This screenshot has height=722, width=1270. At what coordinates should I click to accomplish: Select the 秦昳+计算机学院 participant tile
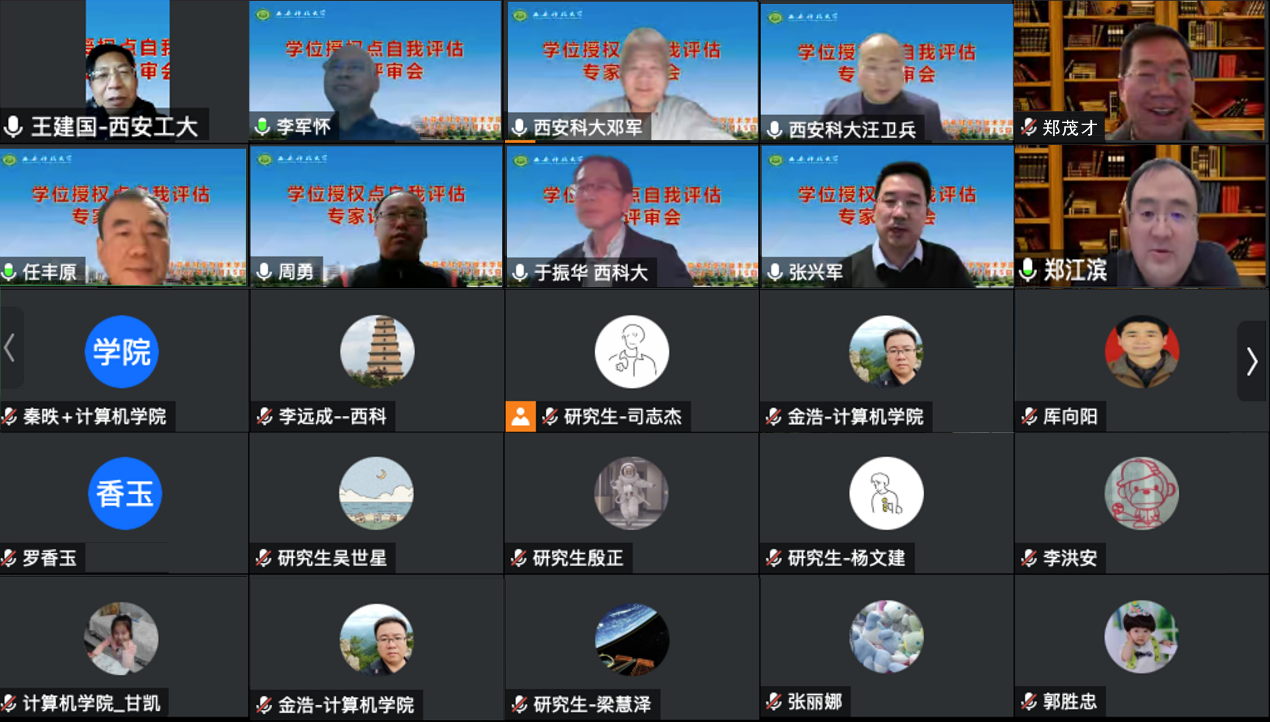click(124, 360)
